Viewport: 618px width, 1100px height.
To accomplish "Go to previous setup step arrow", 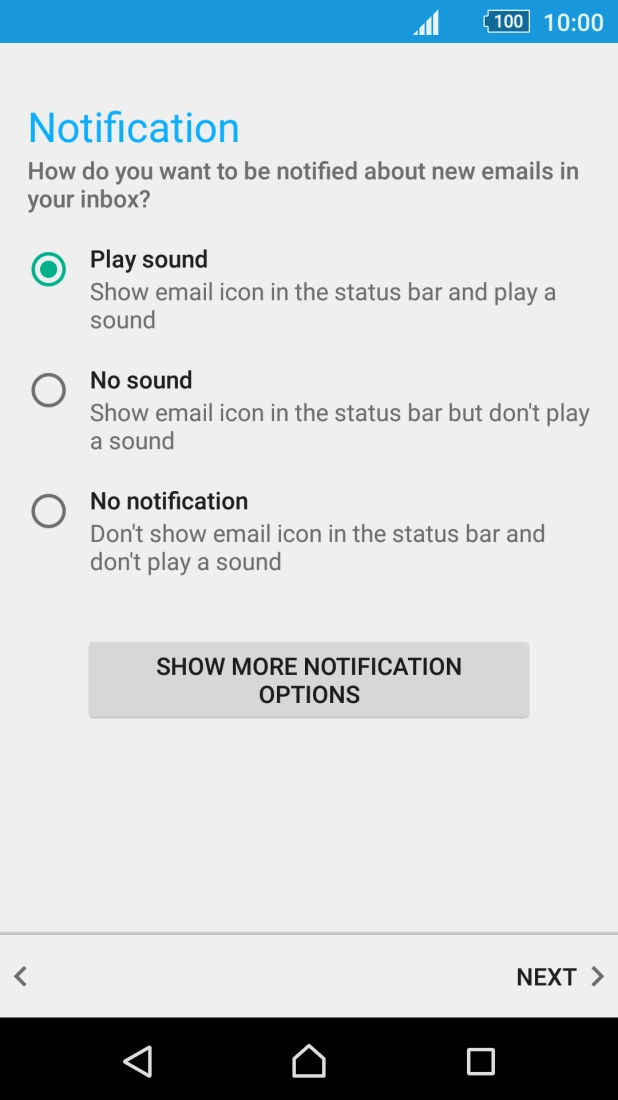I will (21, 977).
